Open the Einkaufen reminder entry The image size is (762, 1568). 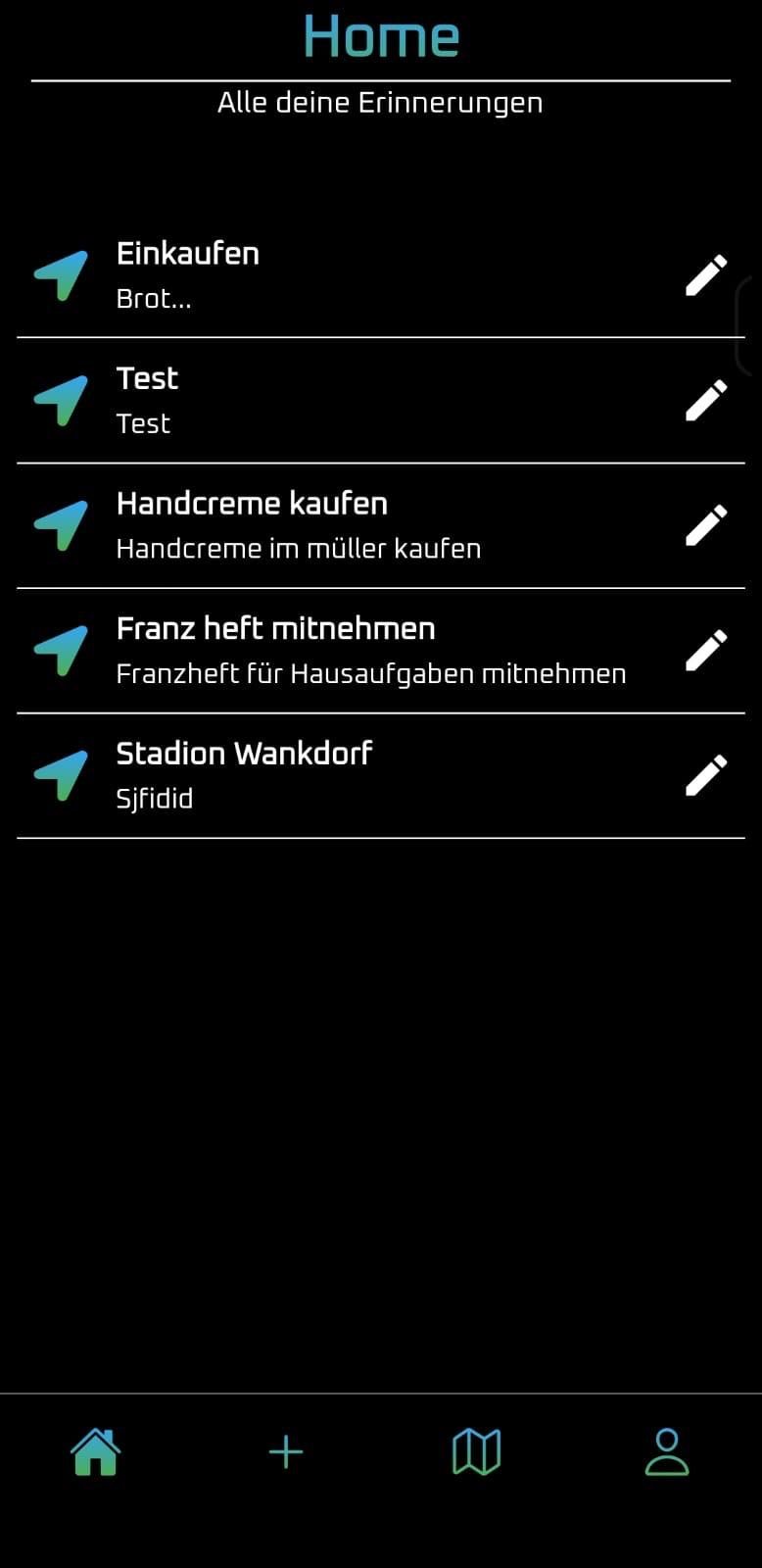(x=294, y=275)
